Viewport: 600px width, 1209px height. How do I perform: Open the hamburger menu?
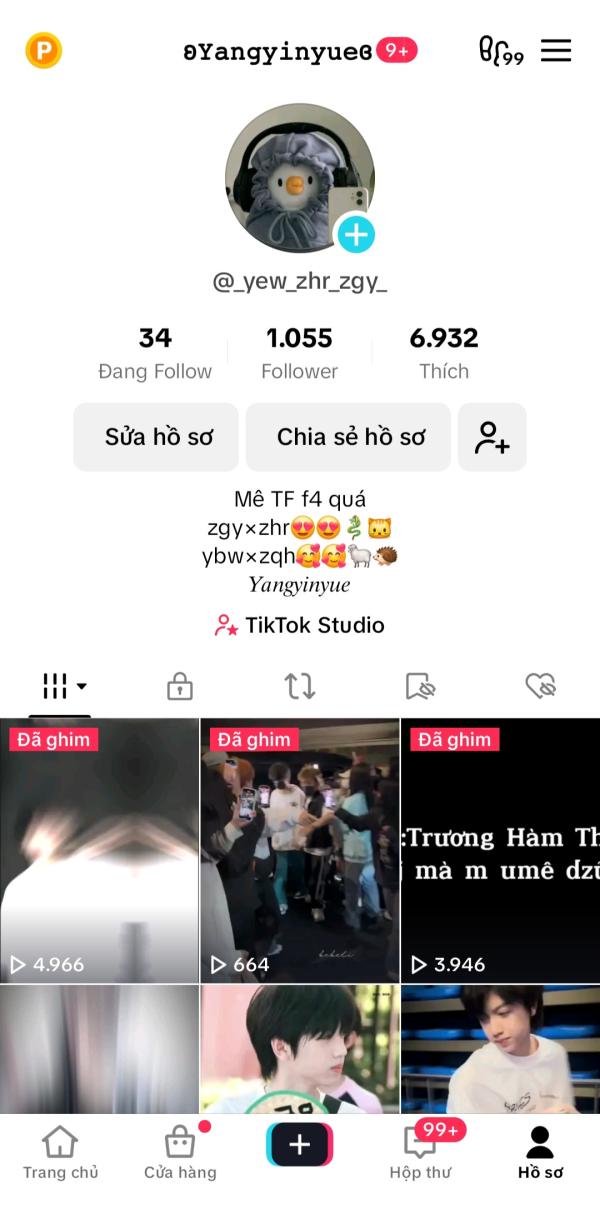(556, 51)
